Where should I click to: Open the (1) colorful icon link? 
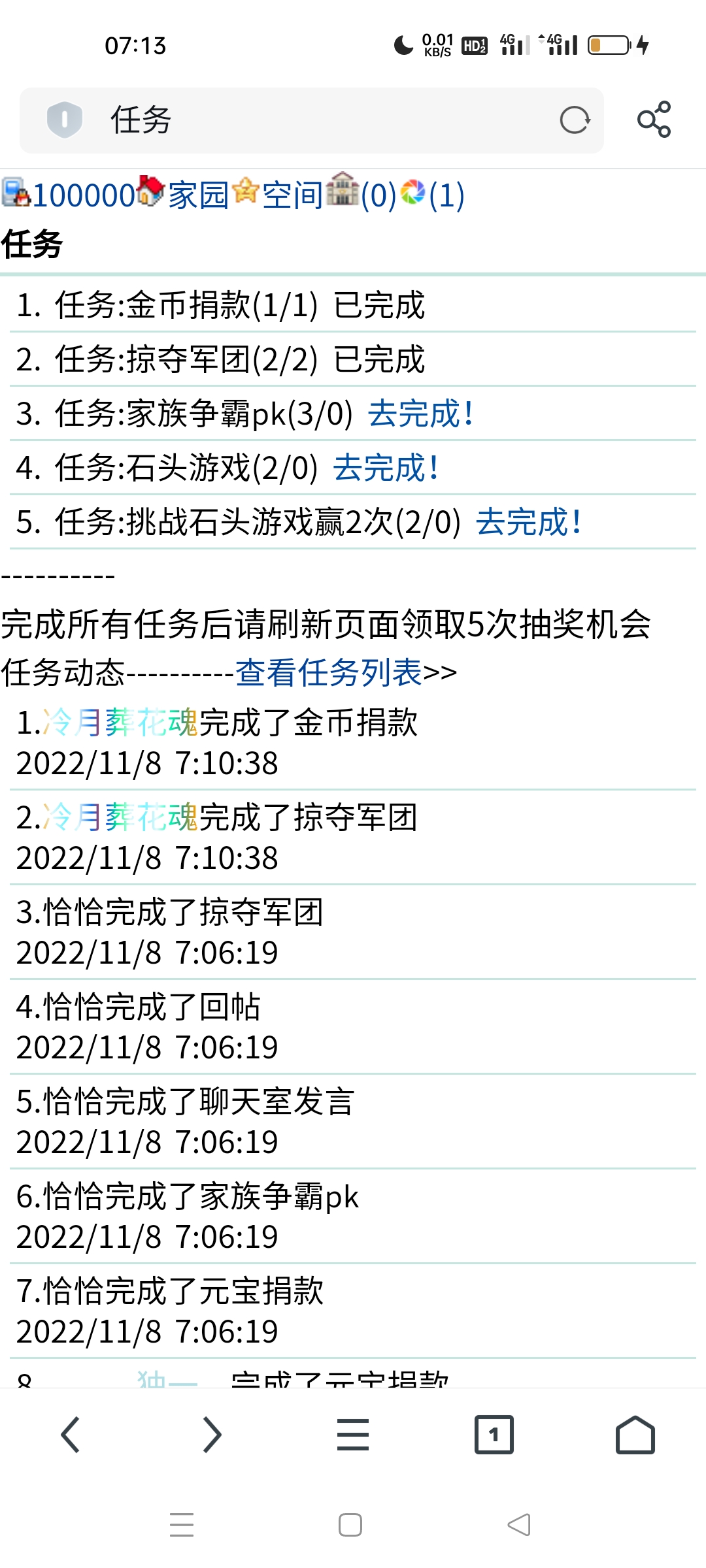point(446,195)
